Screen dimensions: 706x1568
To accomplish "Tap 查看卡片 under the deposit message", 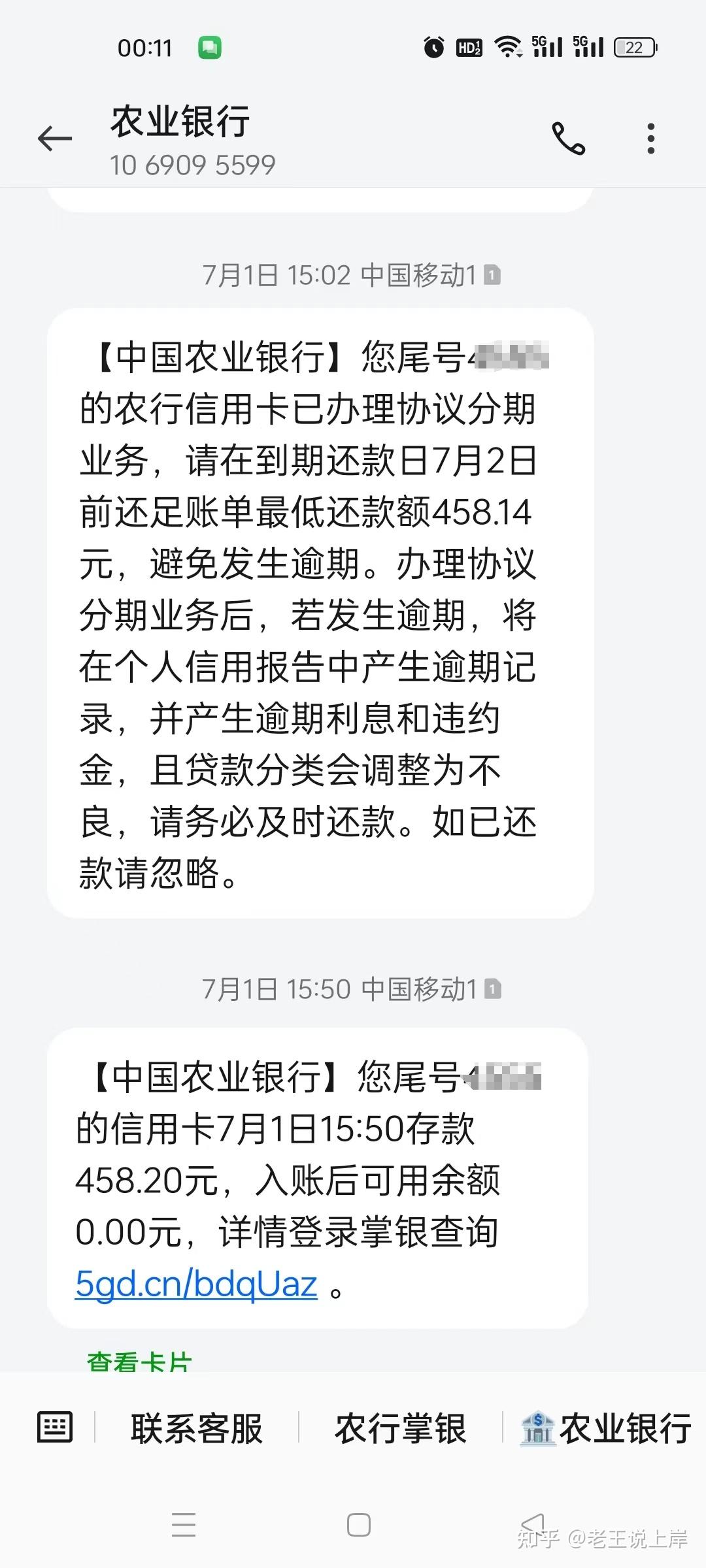I will click(x=139, y=1362).
